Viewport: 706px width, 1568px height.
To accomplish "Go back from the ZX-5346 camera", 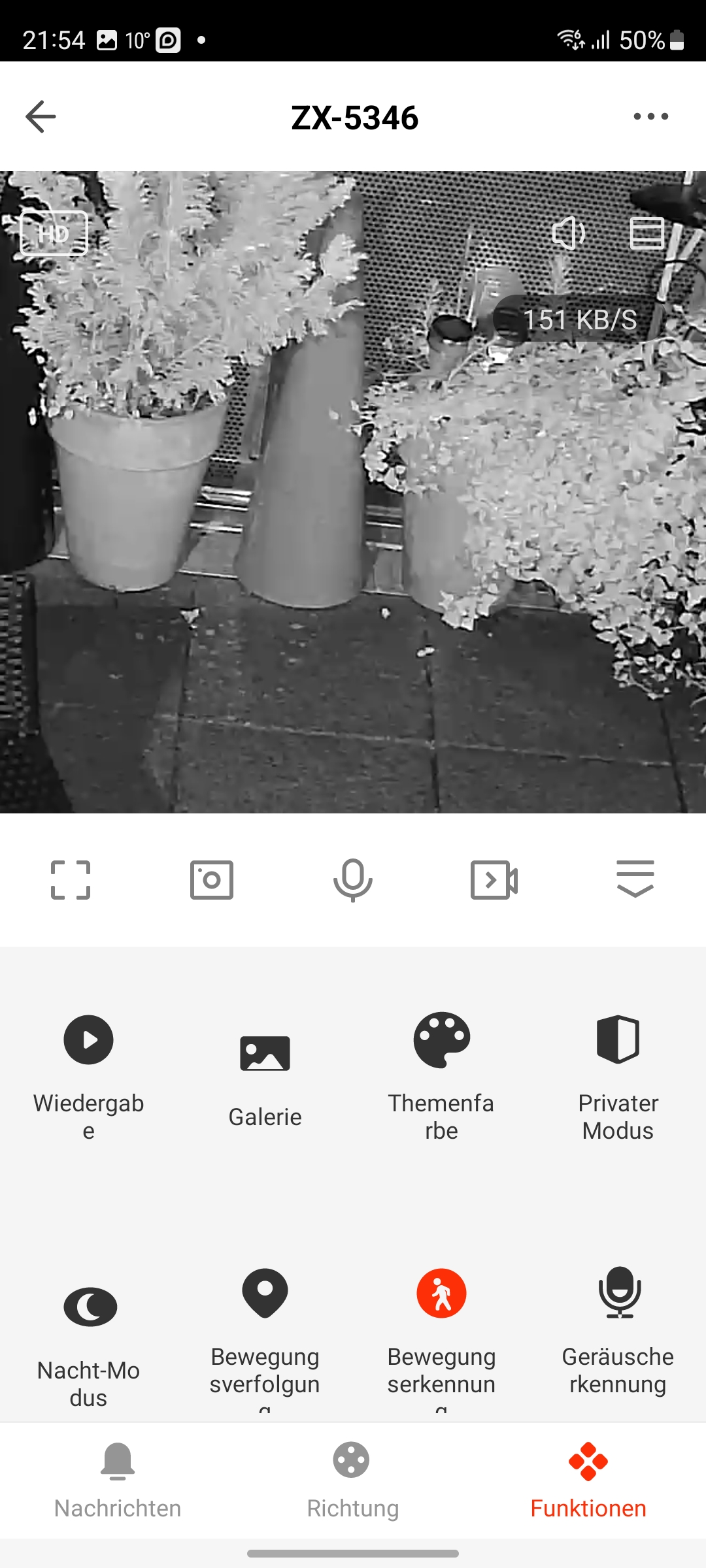I will pyautogui.click(x=41, y=117).
